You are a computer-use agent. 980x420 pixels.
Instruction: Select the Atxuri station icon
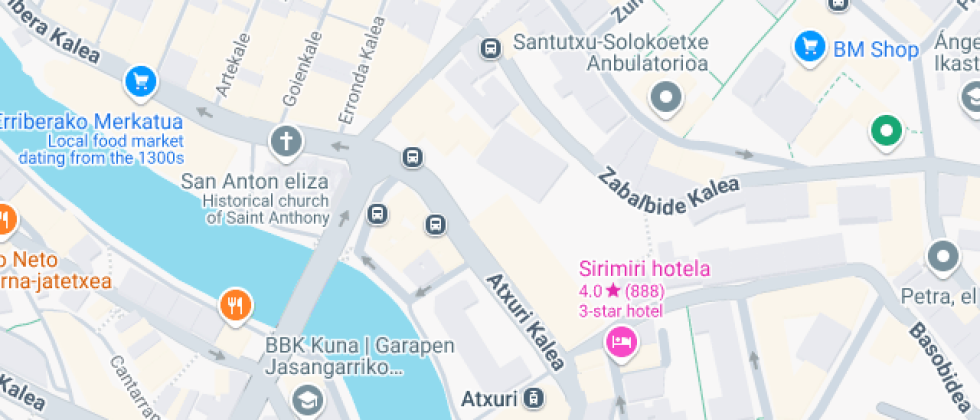(535, 398)
